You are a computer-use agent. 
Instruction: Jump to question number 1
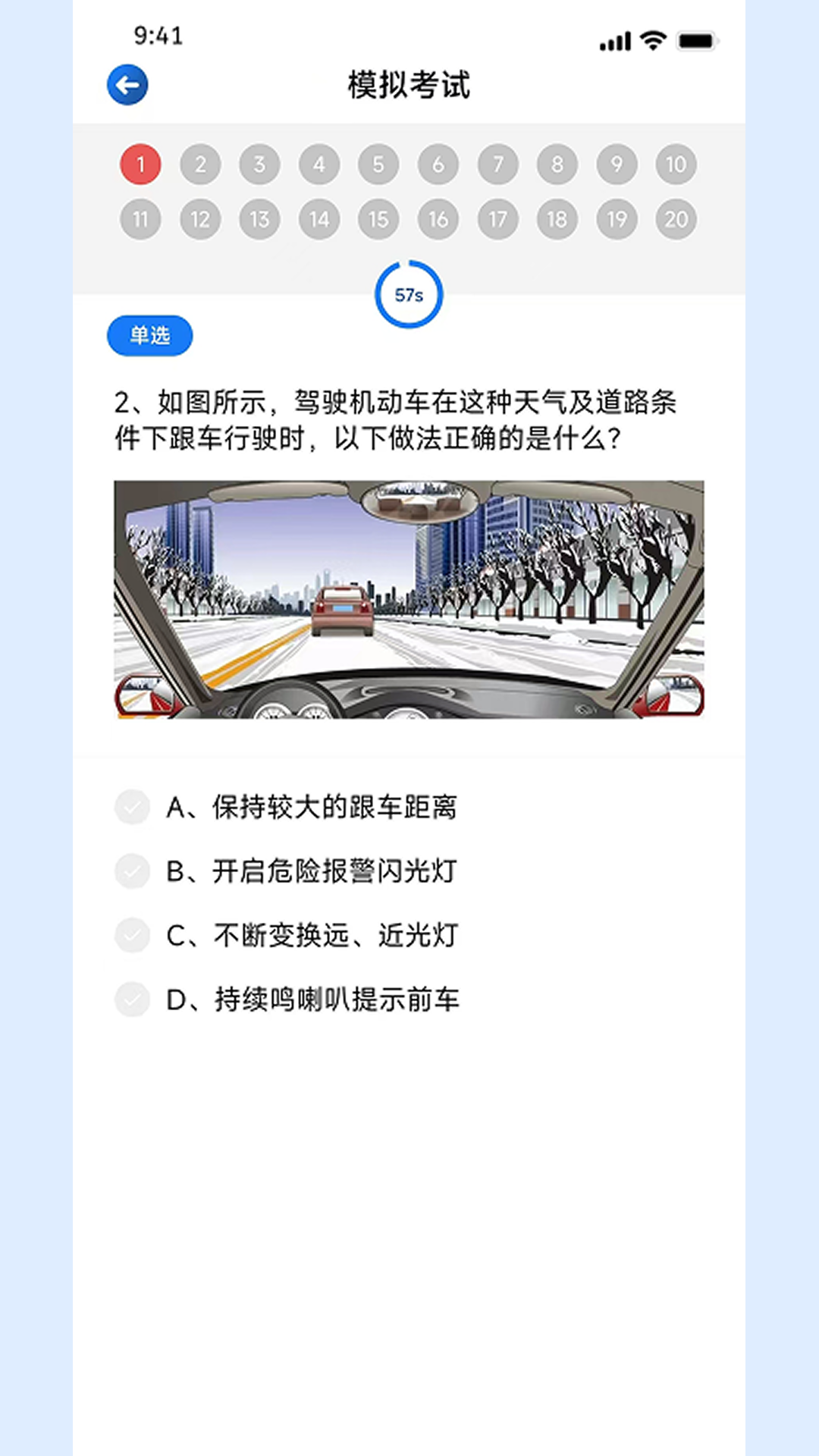tap(140, 165)
